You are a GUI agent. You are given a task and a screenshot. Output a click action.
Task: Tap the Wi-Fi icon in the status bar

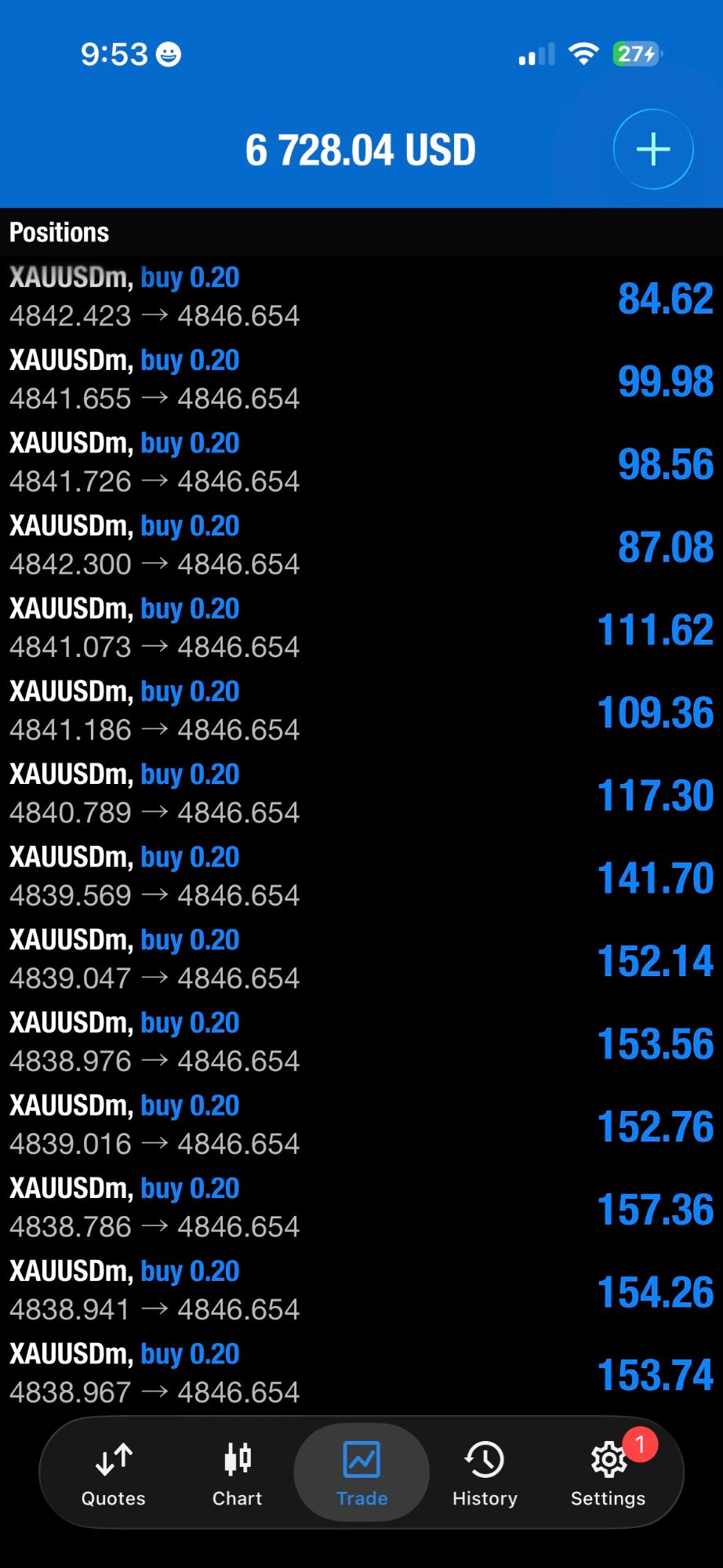click(x=583, y=53)
